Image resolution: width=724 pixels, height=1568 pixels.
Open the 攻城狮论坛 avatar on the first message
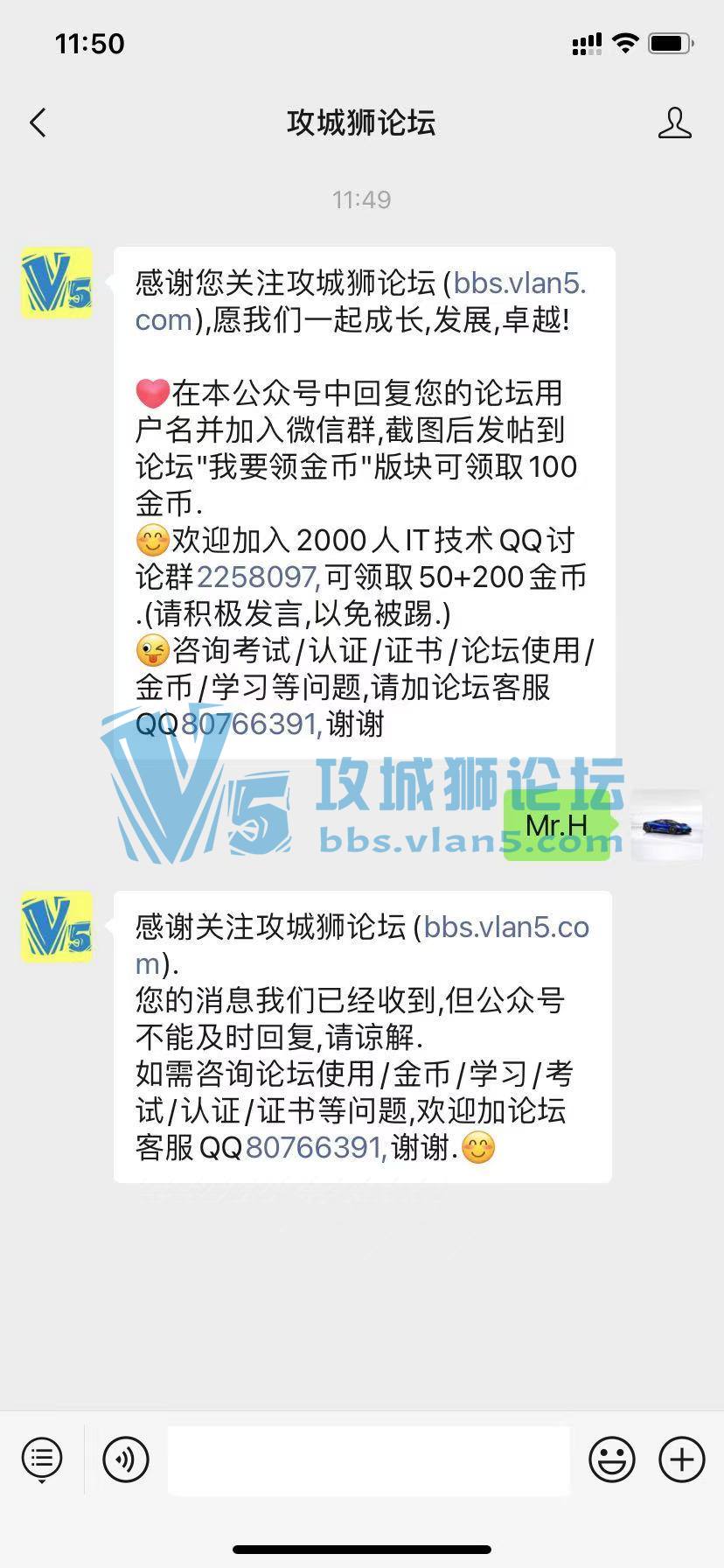pyautogui.click(x=57, y=283)
